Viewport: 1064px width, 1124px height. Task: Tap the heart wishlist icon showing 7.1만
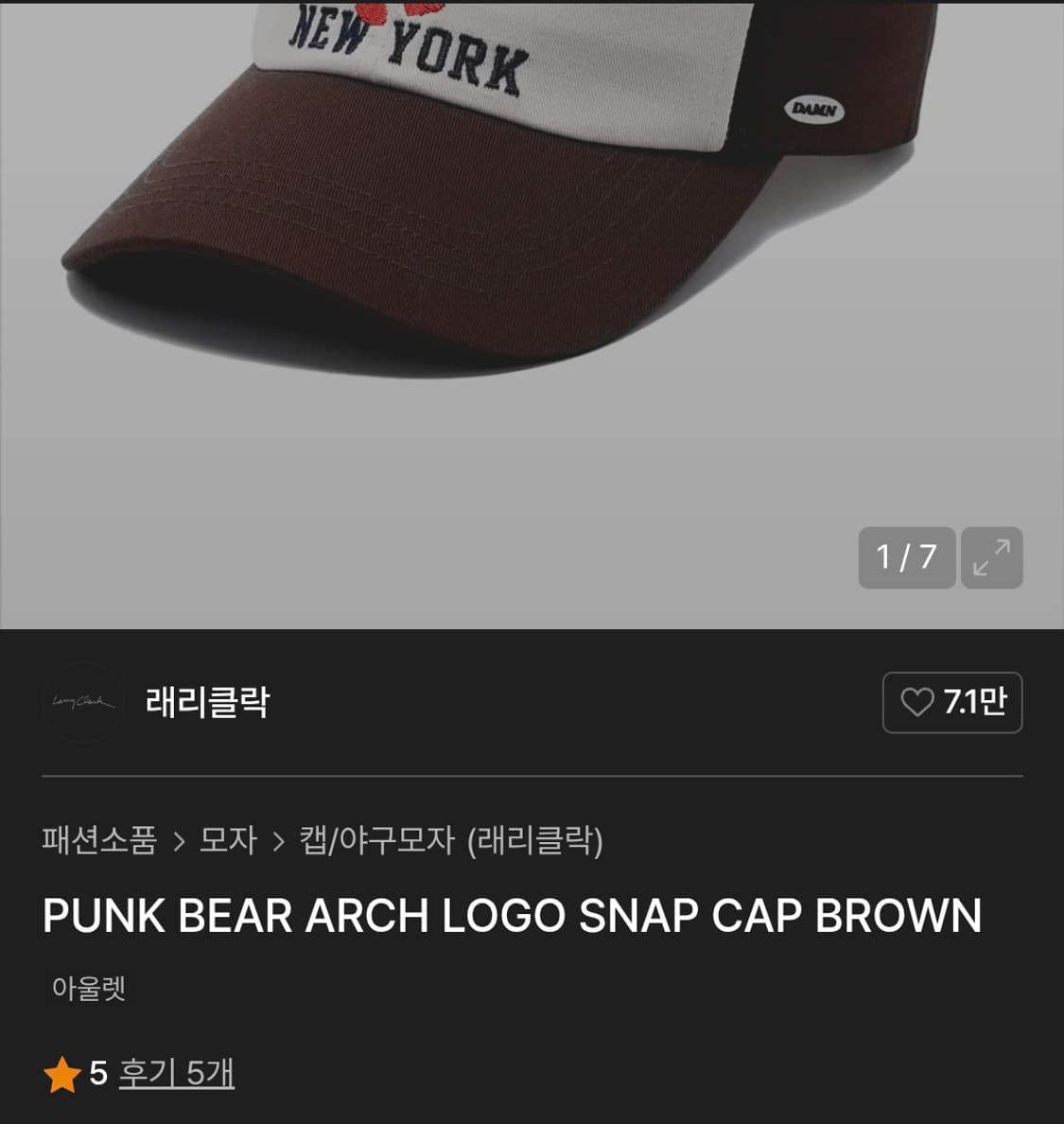pos(951,702)
